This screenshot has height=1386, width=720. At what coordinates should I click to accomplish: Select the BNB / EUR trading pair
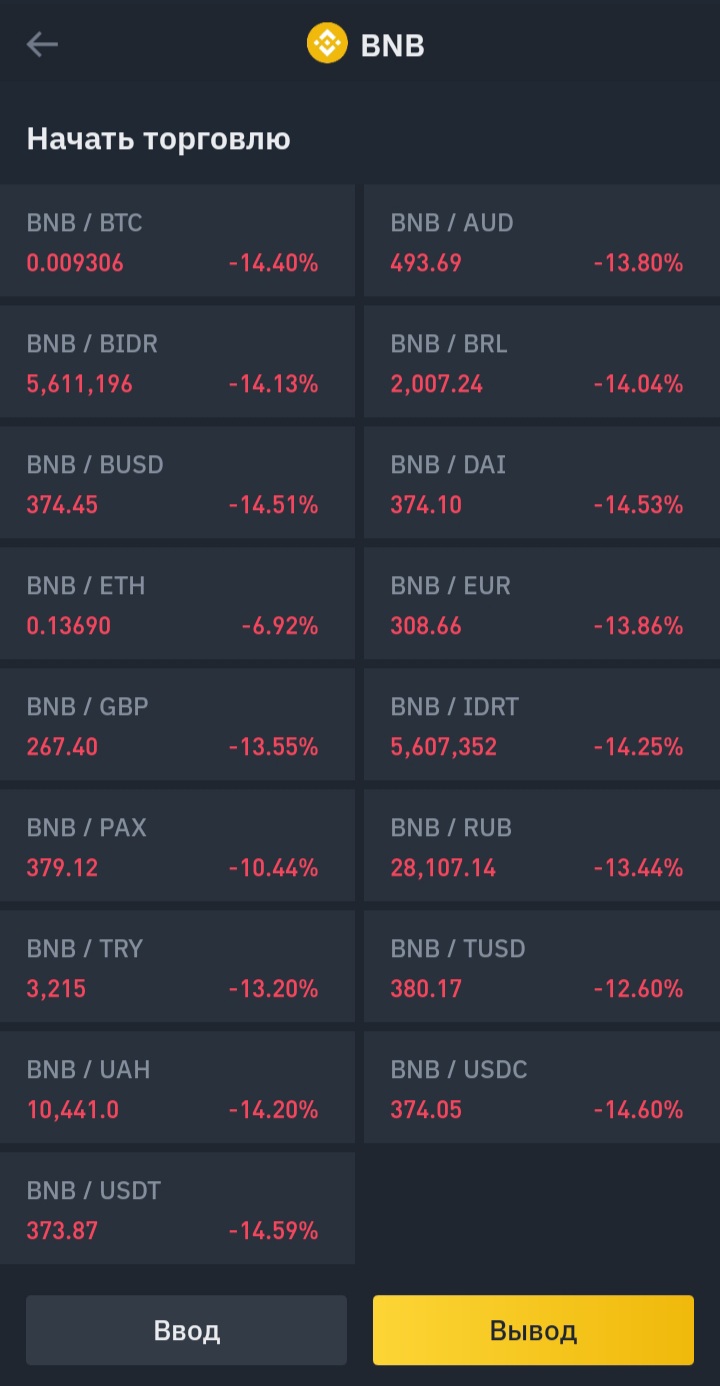click(541, 604)
